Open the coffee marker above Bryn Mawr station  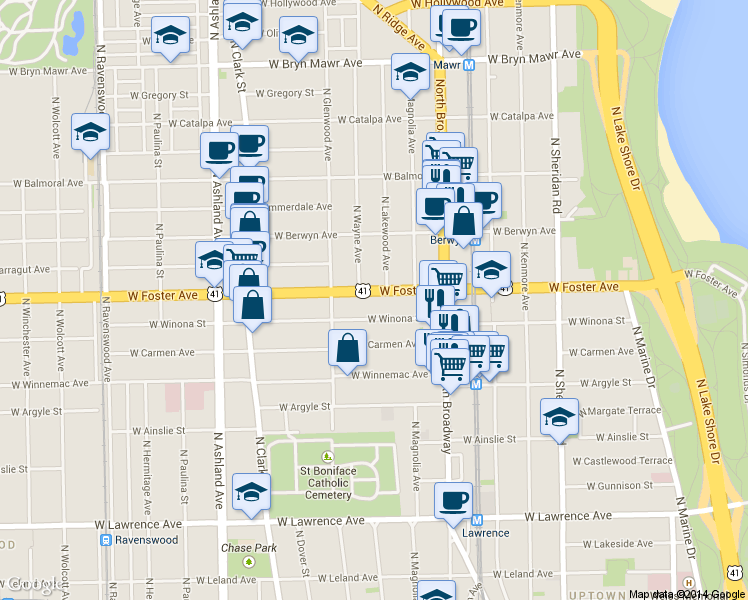[461, 31]
